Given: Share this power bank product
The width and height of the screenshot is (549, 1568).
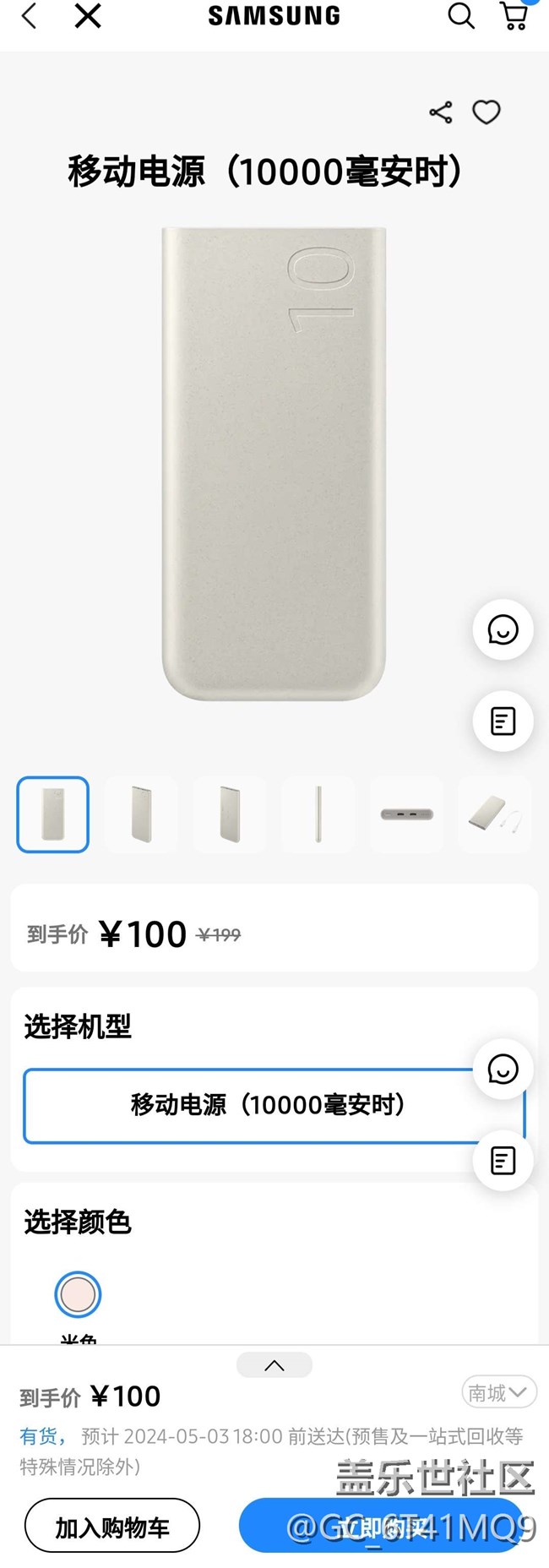Looking at the screenshot, I should click(x=441, y=112).
